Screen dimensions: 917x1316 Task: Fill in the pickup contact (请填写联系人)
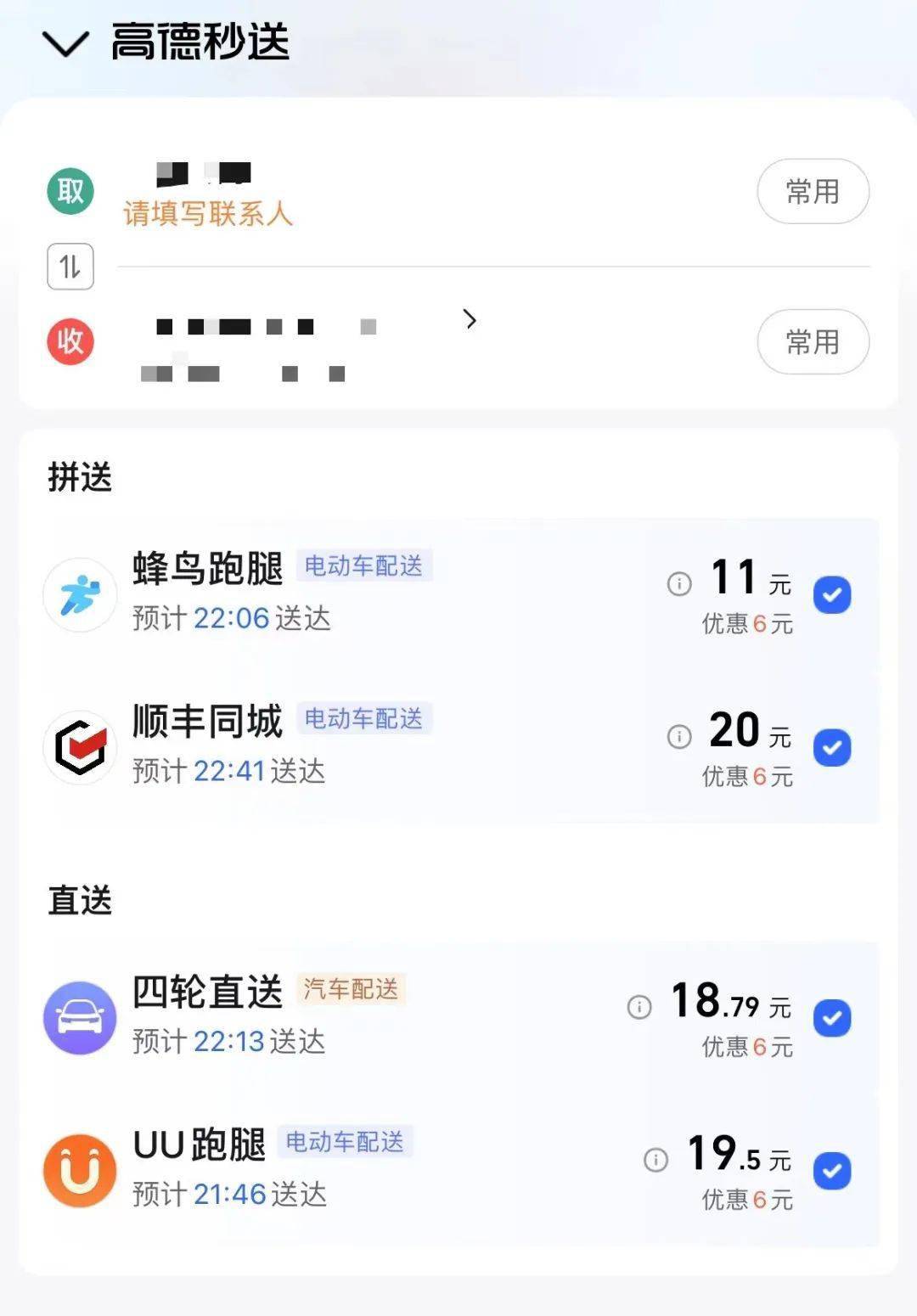208,214
